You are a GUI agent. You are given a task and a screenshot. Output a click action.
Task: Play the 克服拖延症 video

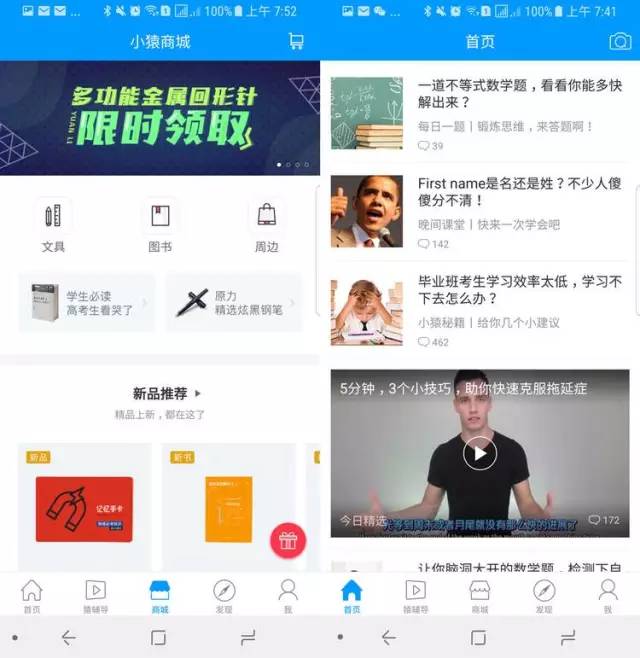(x=480, y=453)
